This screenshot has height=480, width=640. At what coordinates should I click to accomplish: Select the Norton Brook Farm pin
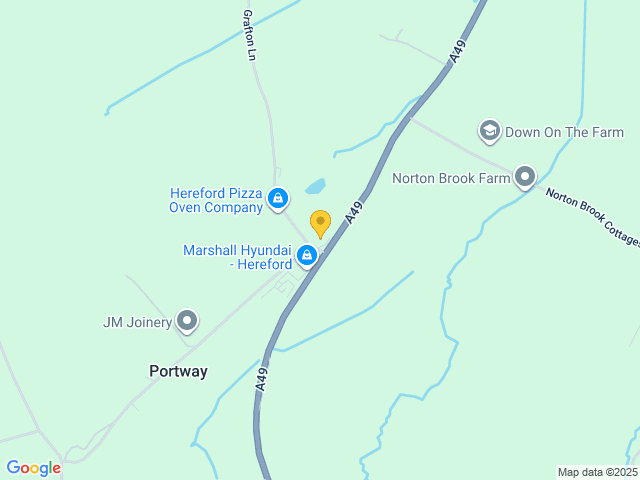[525, 178]
